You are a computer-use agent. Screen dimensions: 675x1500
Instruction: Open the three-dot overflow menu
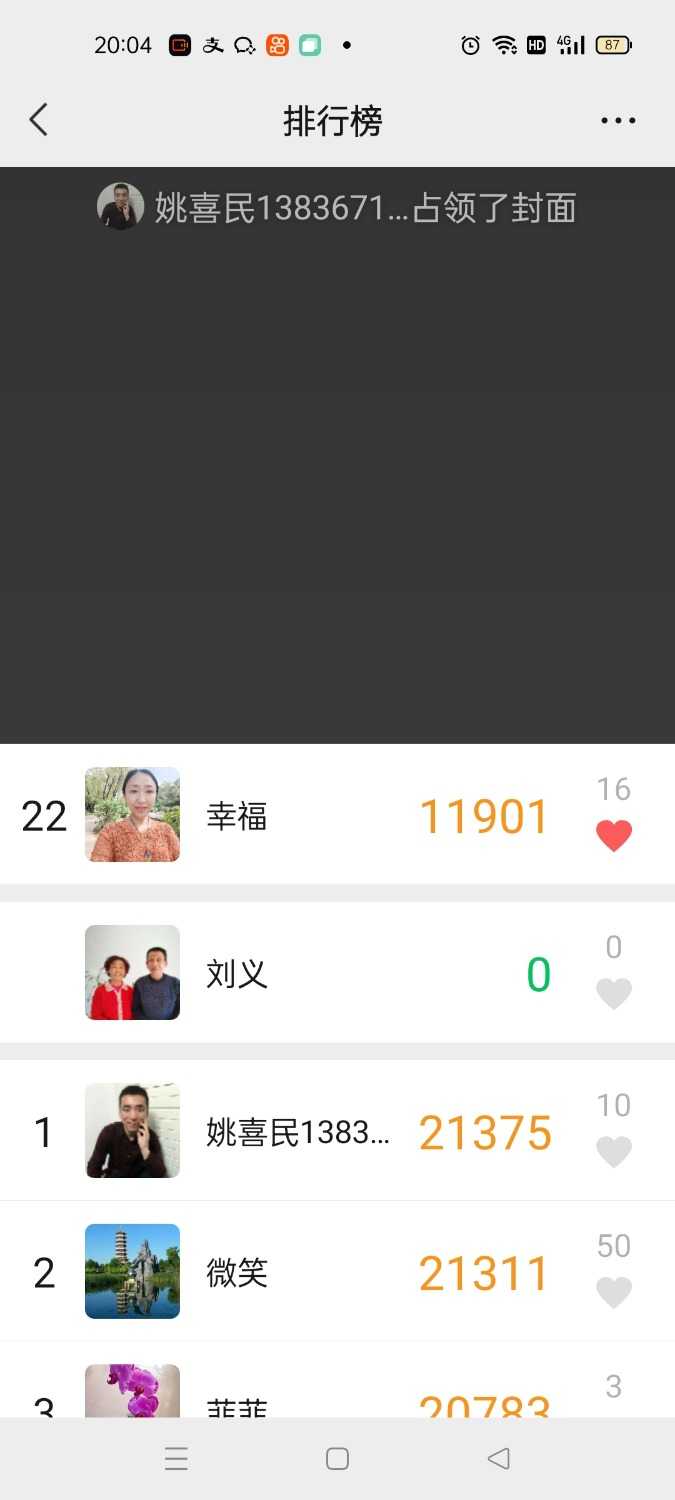[617, 121]
